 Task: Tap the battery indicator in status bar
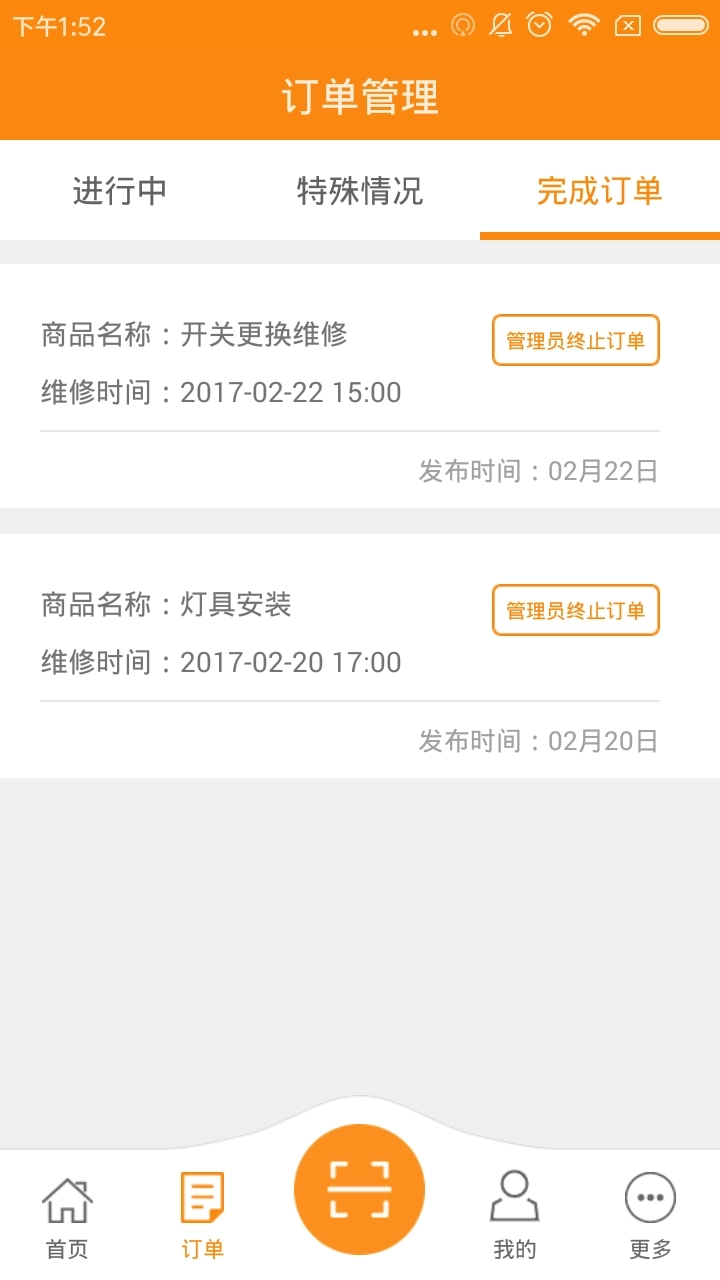(680, 27)
